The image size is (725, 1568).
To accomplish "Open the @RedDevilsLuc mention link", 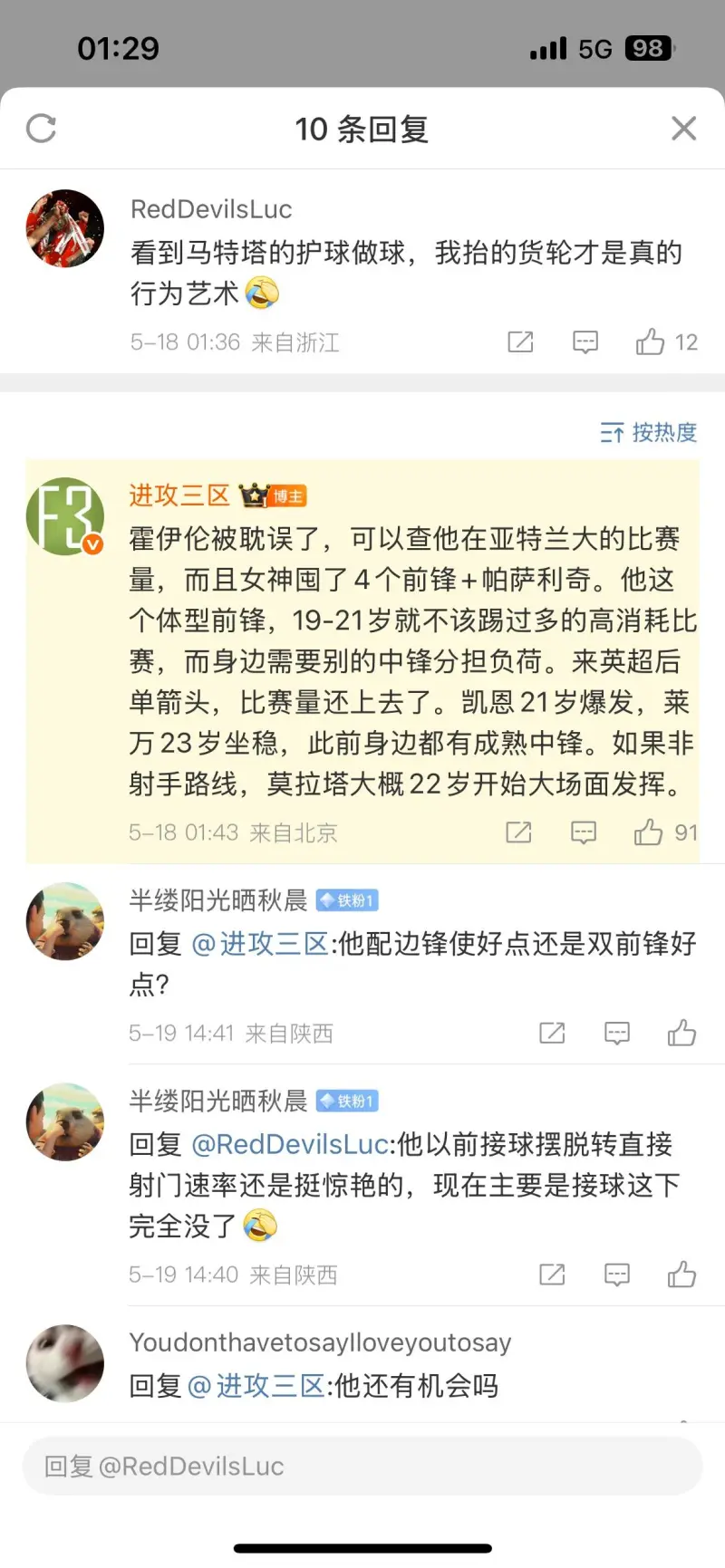I will click(x=290, y=1144).
